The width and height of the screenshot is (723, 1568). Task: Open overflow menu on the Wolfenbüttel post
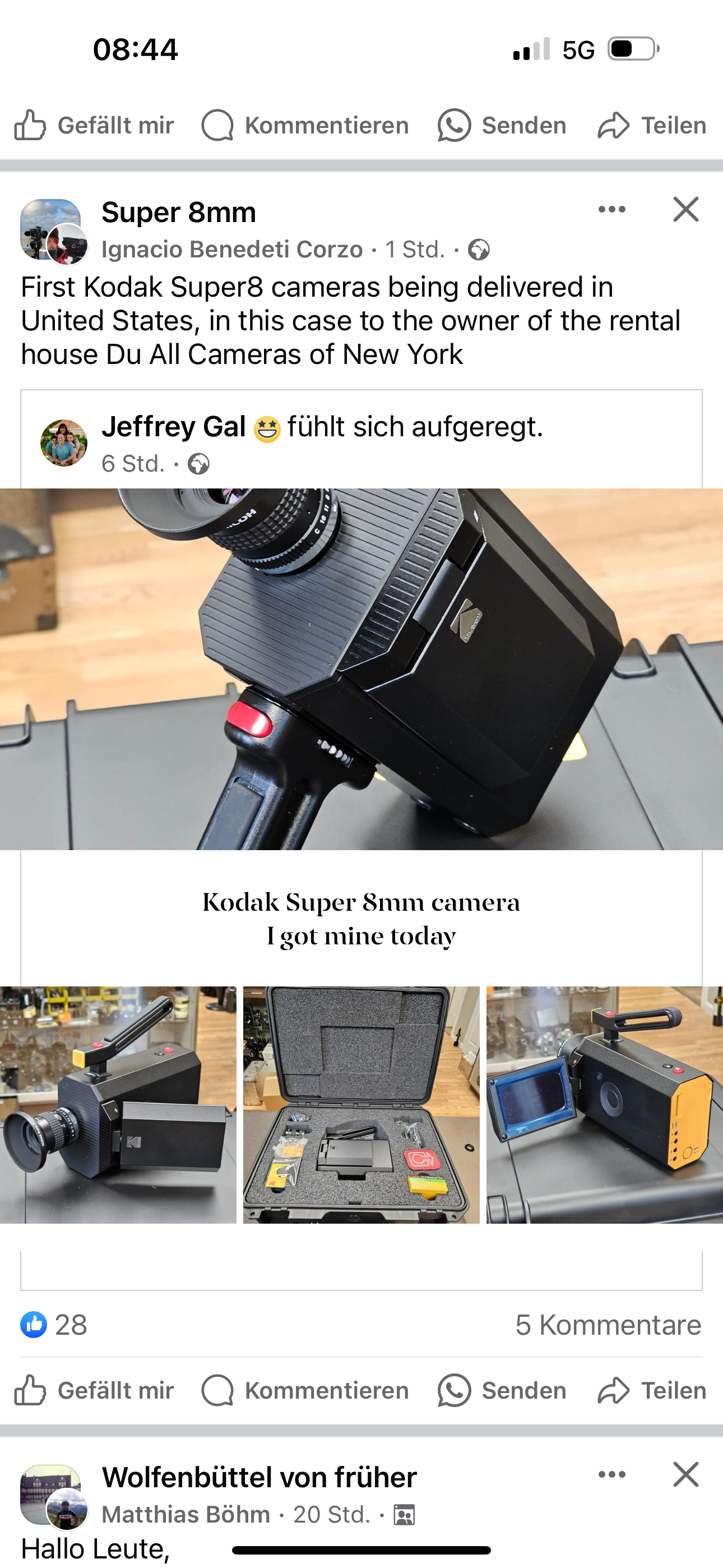coord(611,1475)
